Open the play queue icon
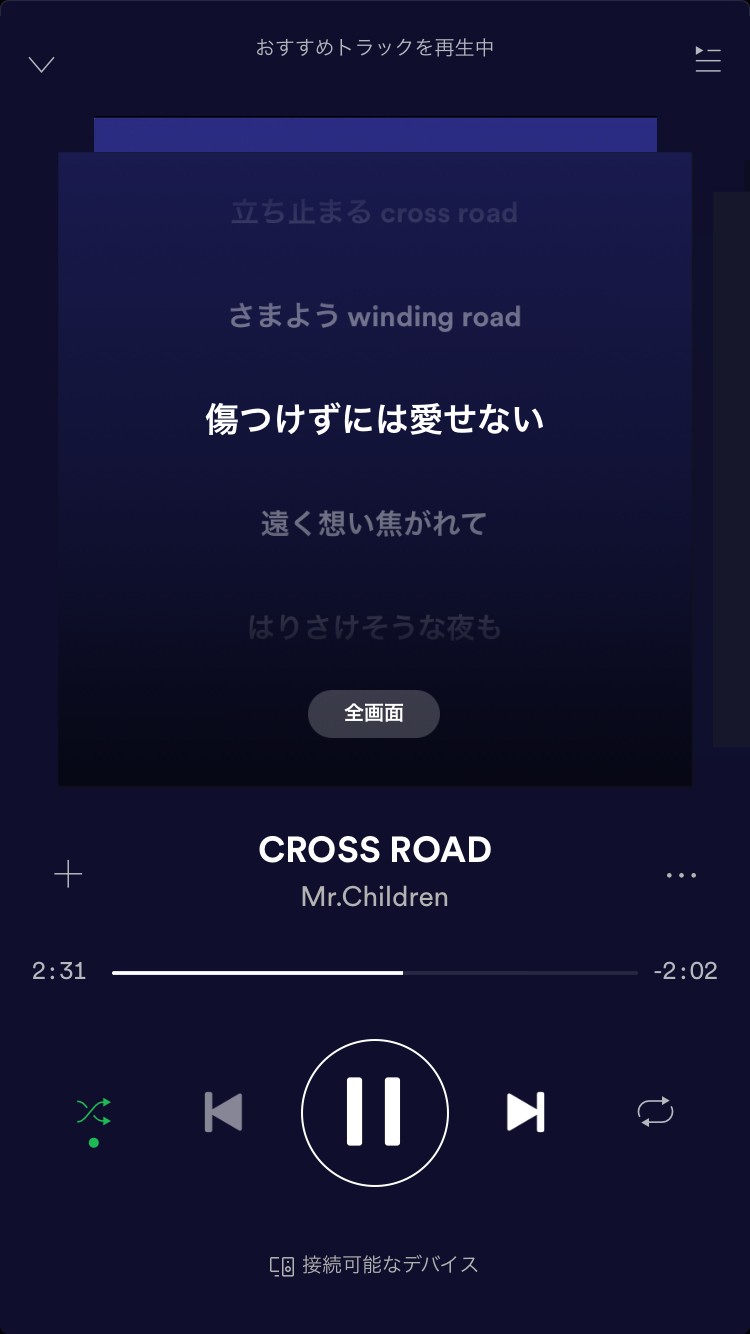This screenshot has width=750, height=1334. coord(708,60)
